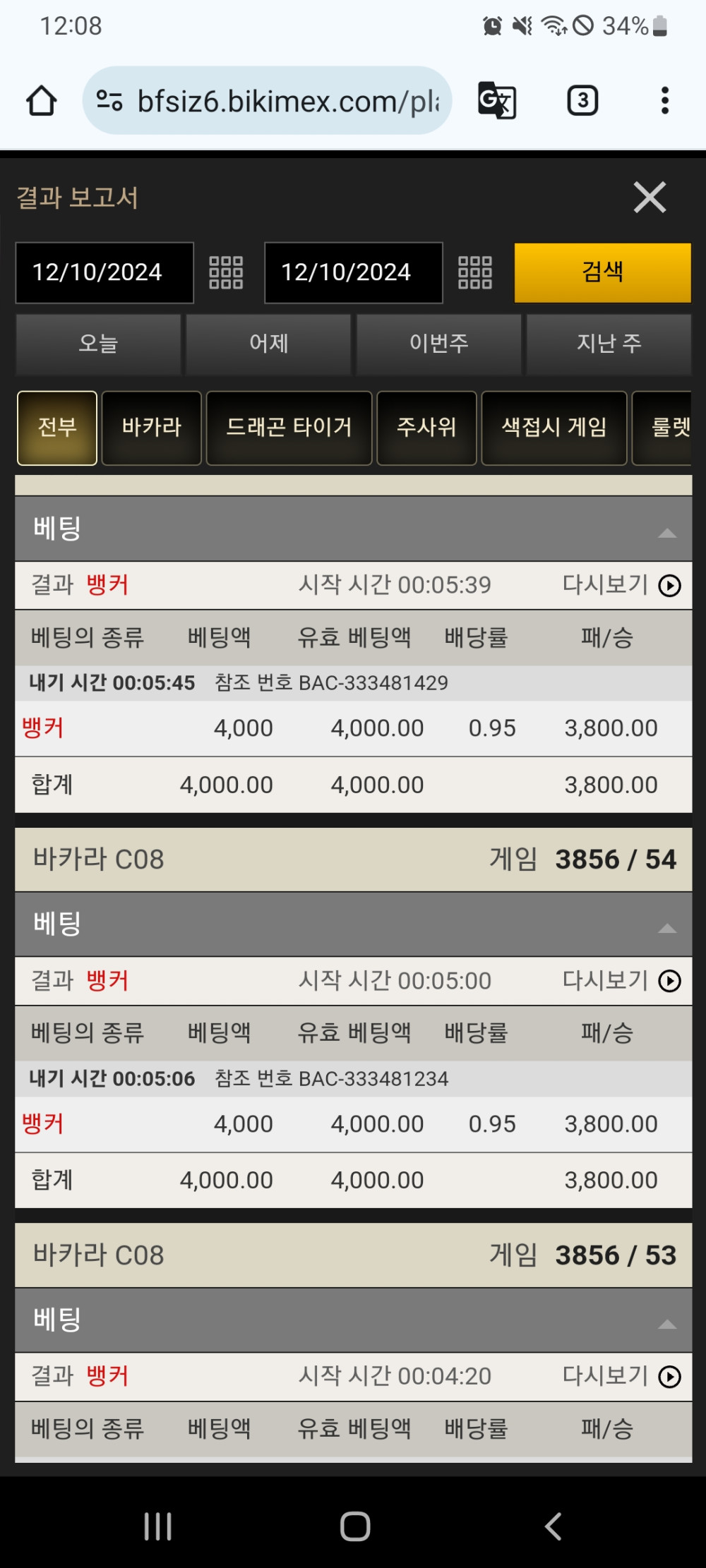
Task: Close the 결과 보고서 panel
Action: pyautogui.click(x=650, y=197)
